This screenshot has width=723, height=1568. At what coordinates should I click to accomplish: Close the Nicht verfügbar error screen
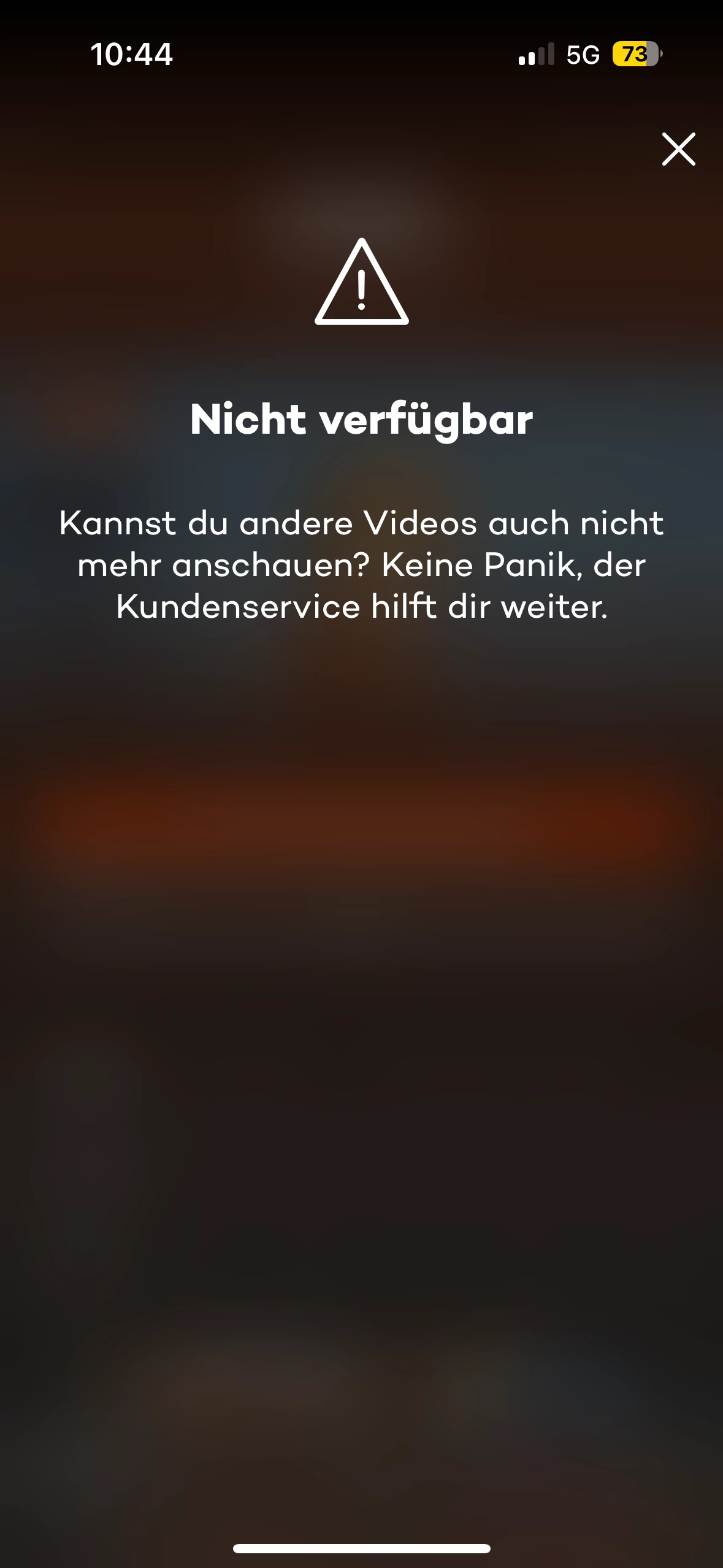[678, 149]
